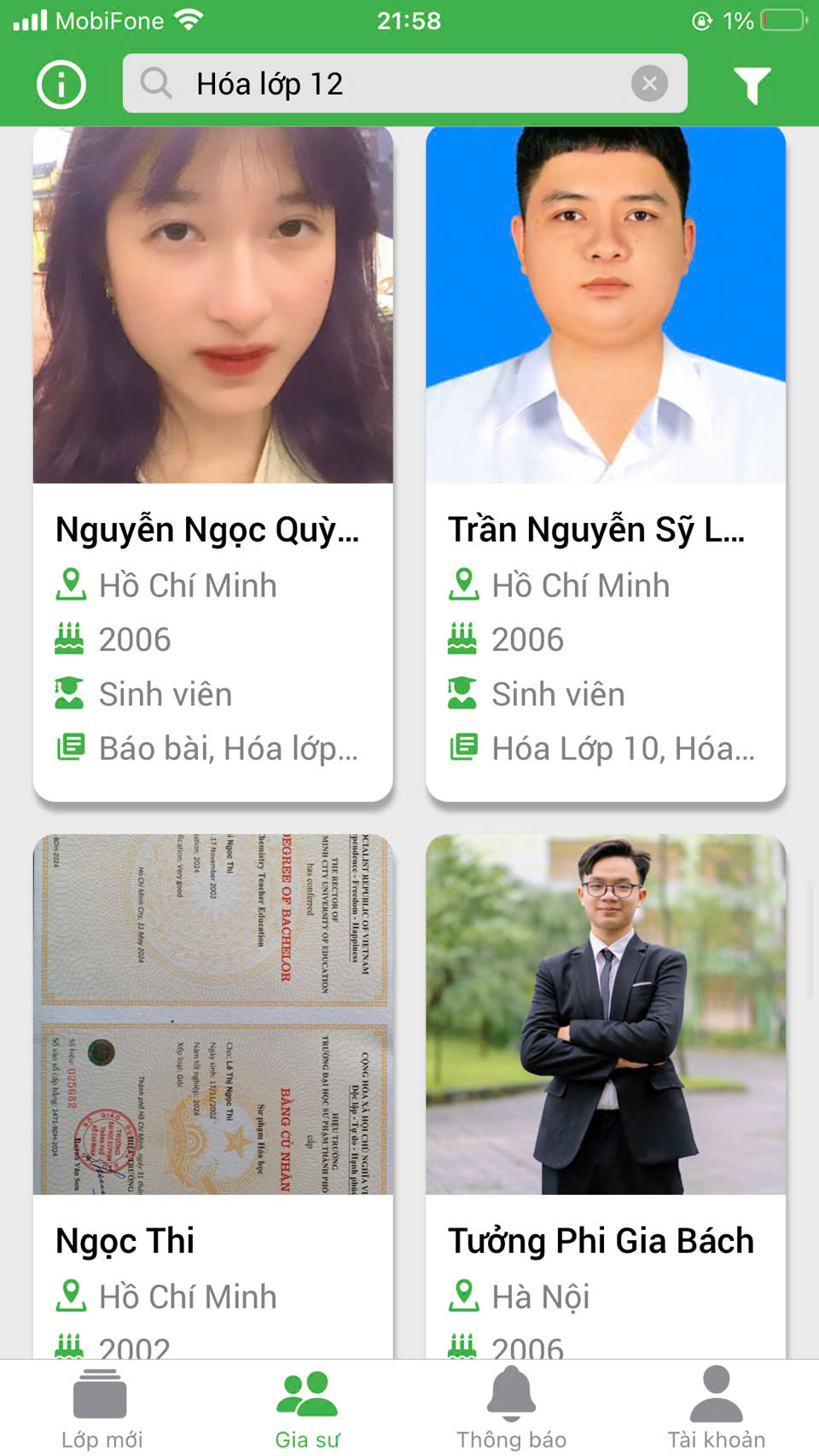819x1456 pixels.
Task: Select the Ngọc Thi tutor card
Action: pos(212,1092)
